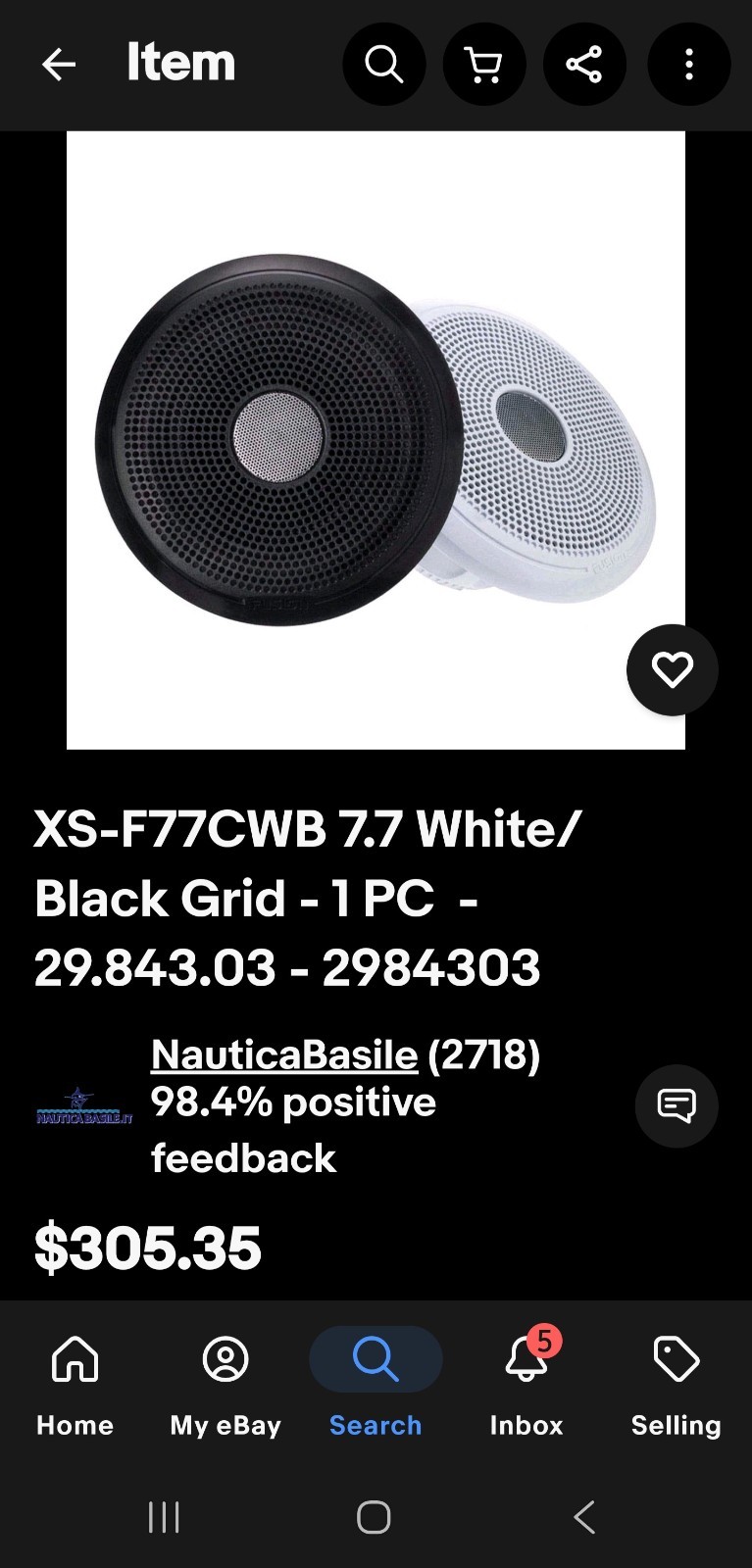Go back from the Item page
752x1568 pixels.
point(59,65)
